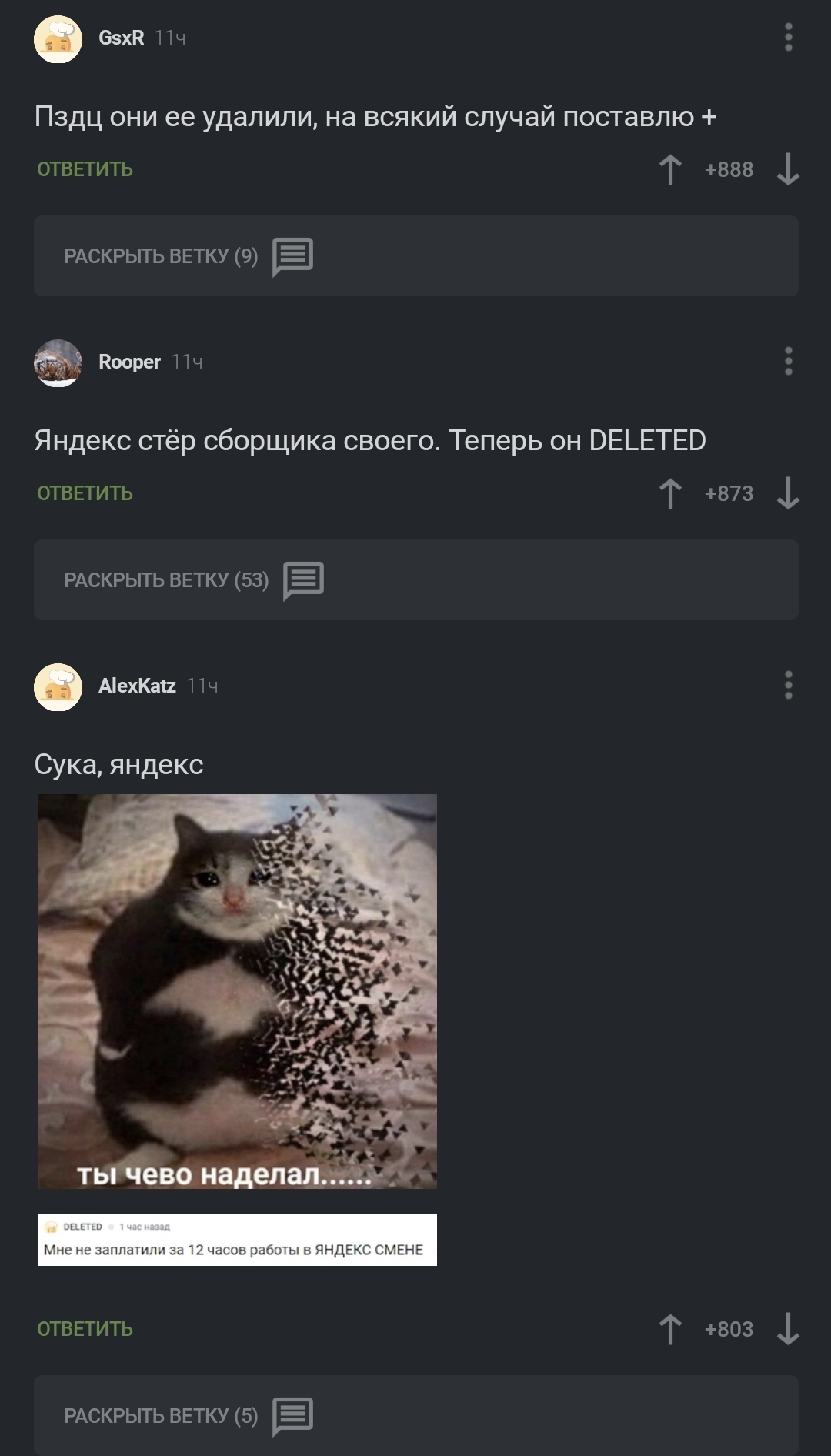Image resolution: width=831 pixels, height=1456 pixels.
Task: Open GsxR's username profile
Action: tap(122, 38)
